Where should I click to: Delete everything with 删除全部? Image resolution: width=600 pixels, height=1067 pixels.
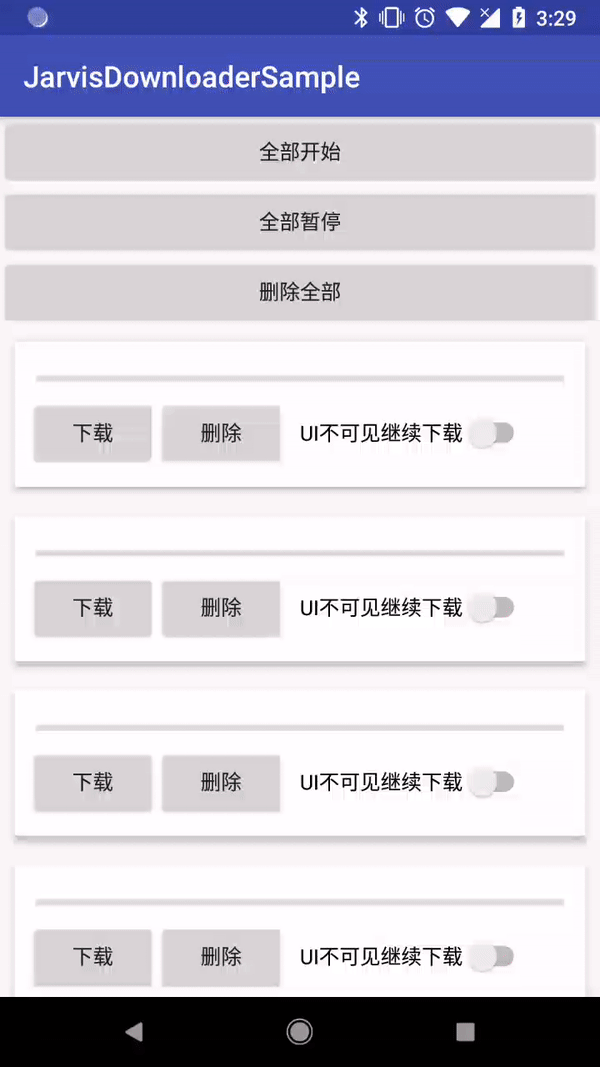(x=300, y=292)
